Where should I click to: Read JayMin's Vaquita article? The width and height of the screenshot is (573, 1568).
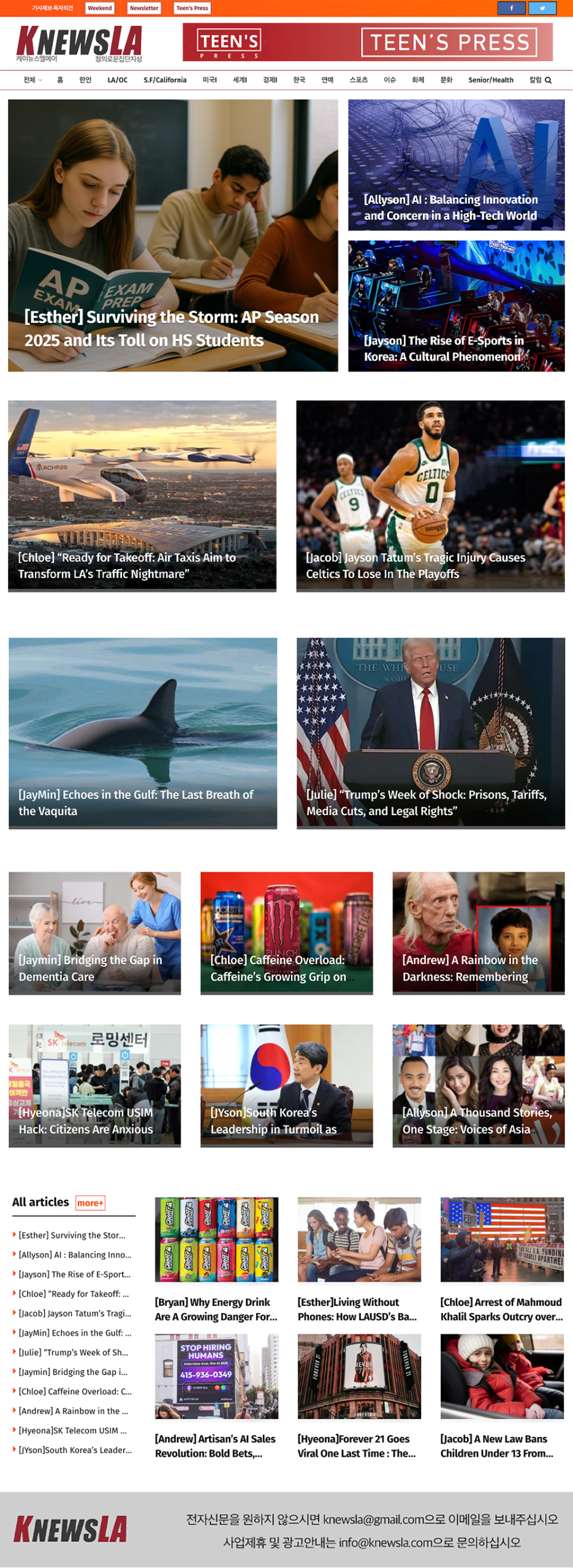(x=135, y=802)
